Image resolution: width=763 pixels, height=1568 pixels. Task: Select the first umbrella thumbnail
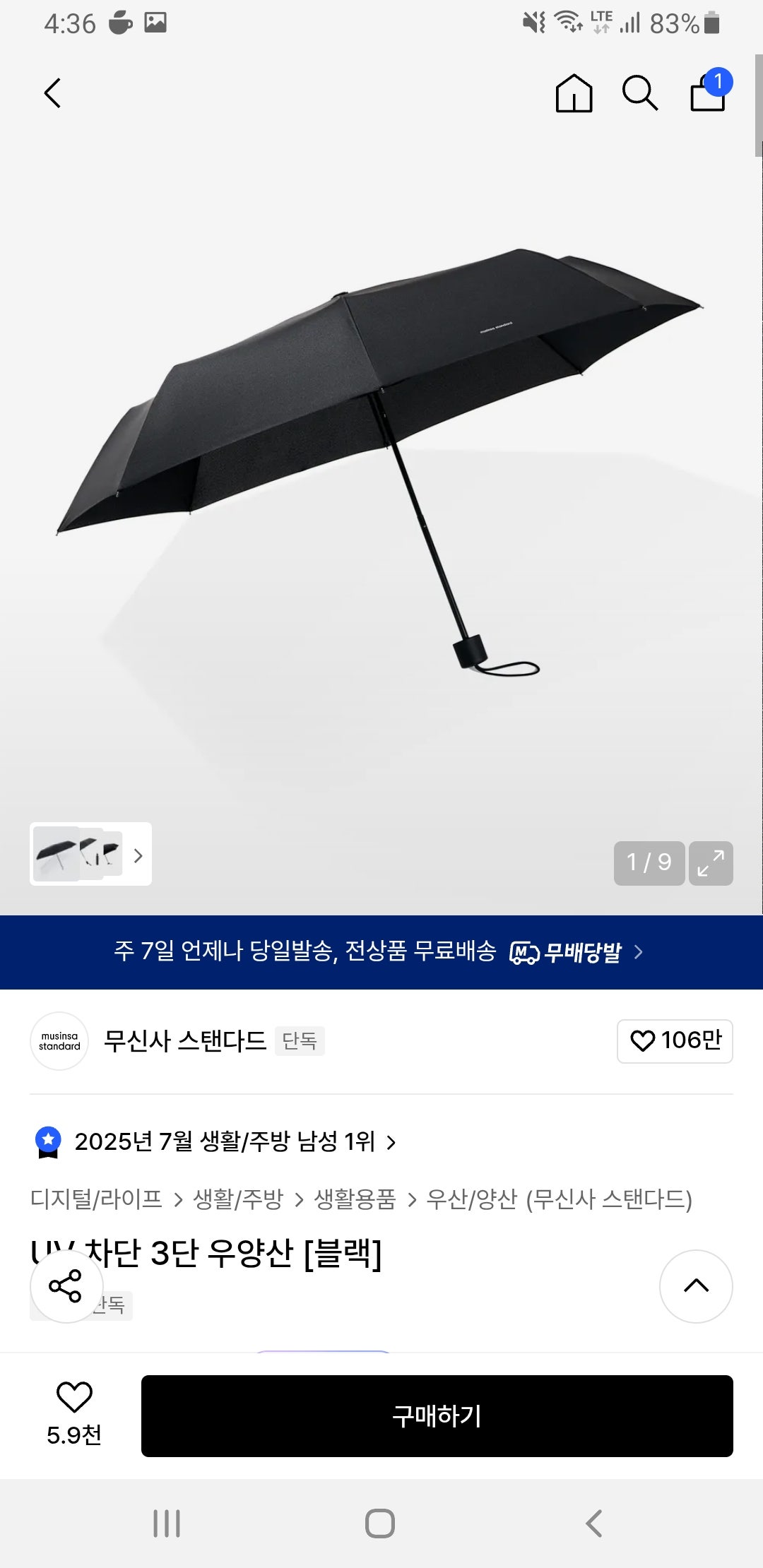click(57, 855)
